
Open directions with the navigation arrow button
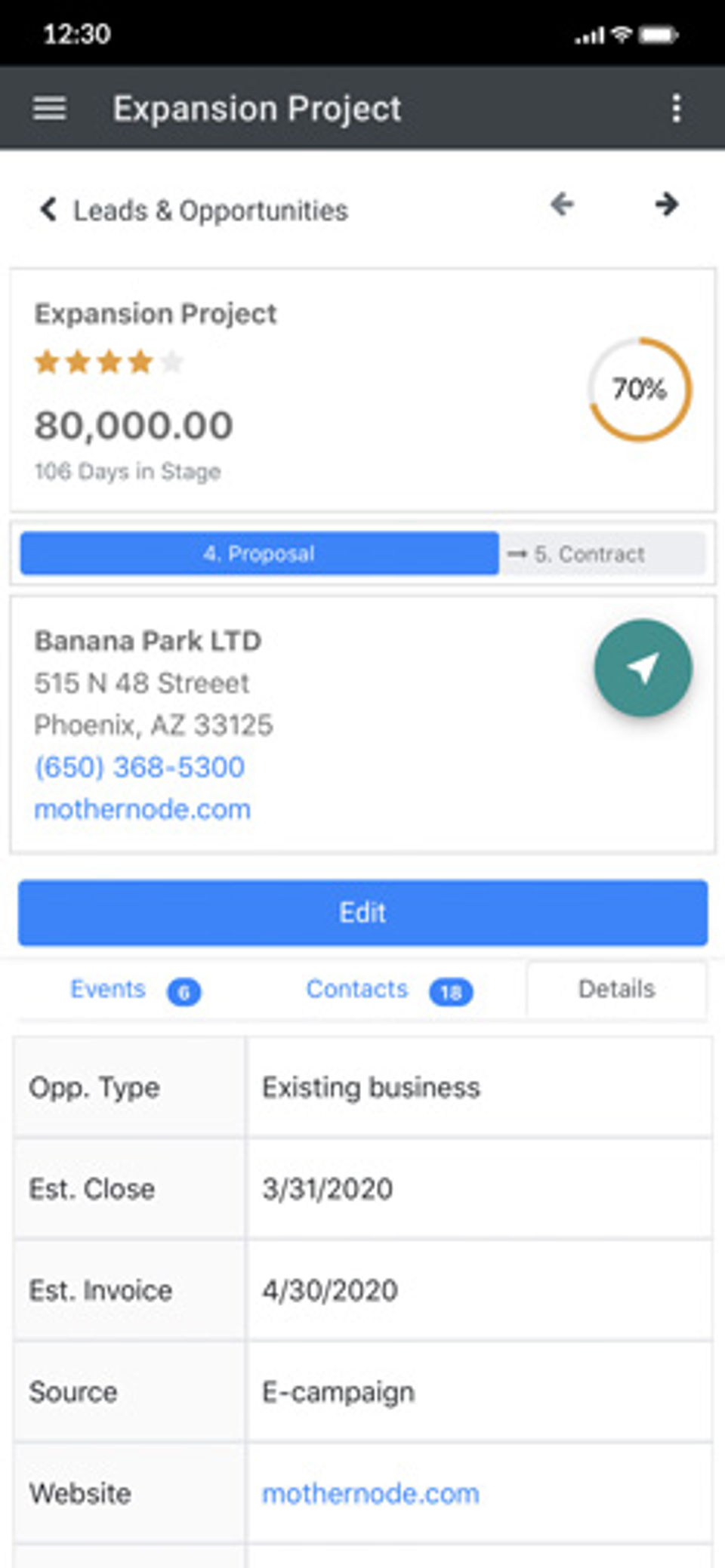(x=643, y=668)
